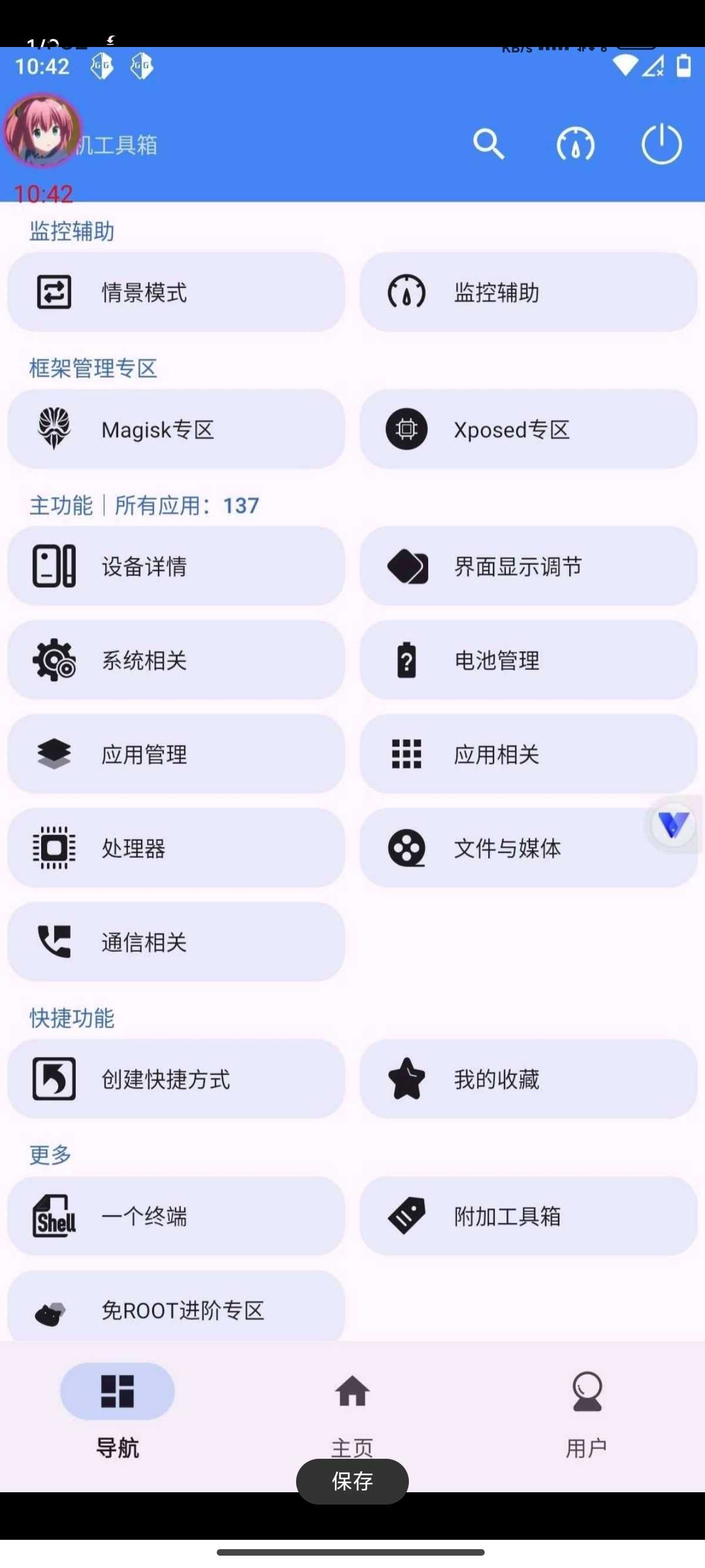
Task: View 设备详情
Action: 175,566
